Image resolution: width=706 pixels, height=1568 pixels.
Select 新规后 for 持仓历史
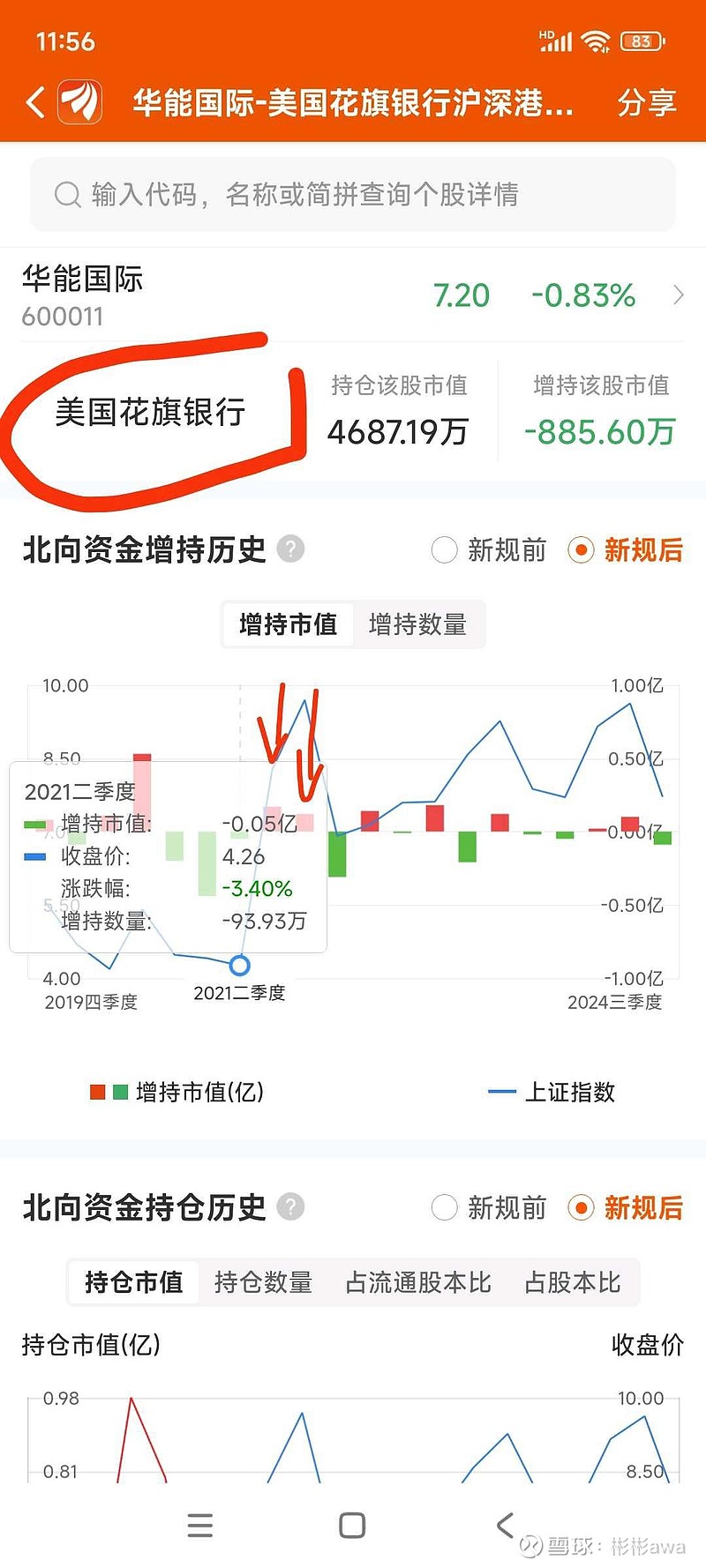[626, 1206]
